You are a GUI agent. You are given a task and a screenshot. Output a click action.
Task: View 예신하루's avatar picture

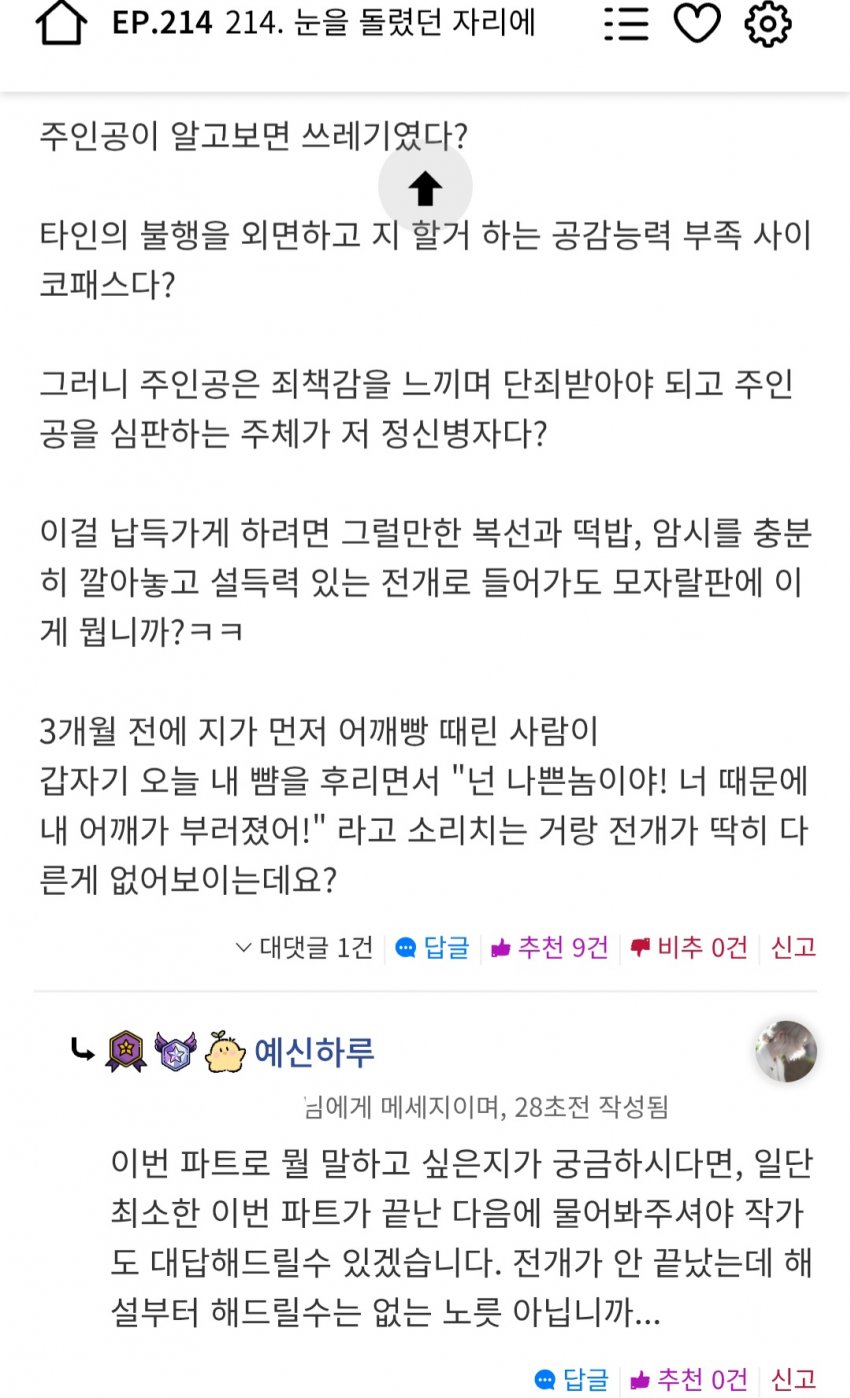786,1052
